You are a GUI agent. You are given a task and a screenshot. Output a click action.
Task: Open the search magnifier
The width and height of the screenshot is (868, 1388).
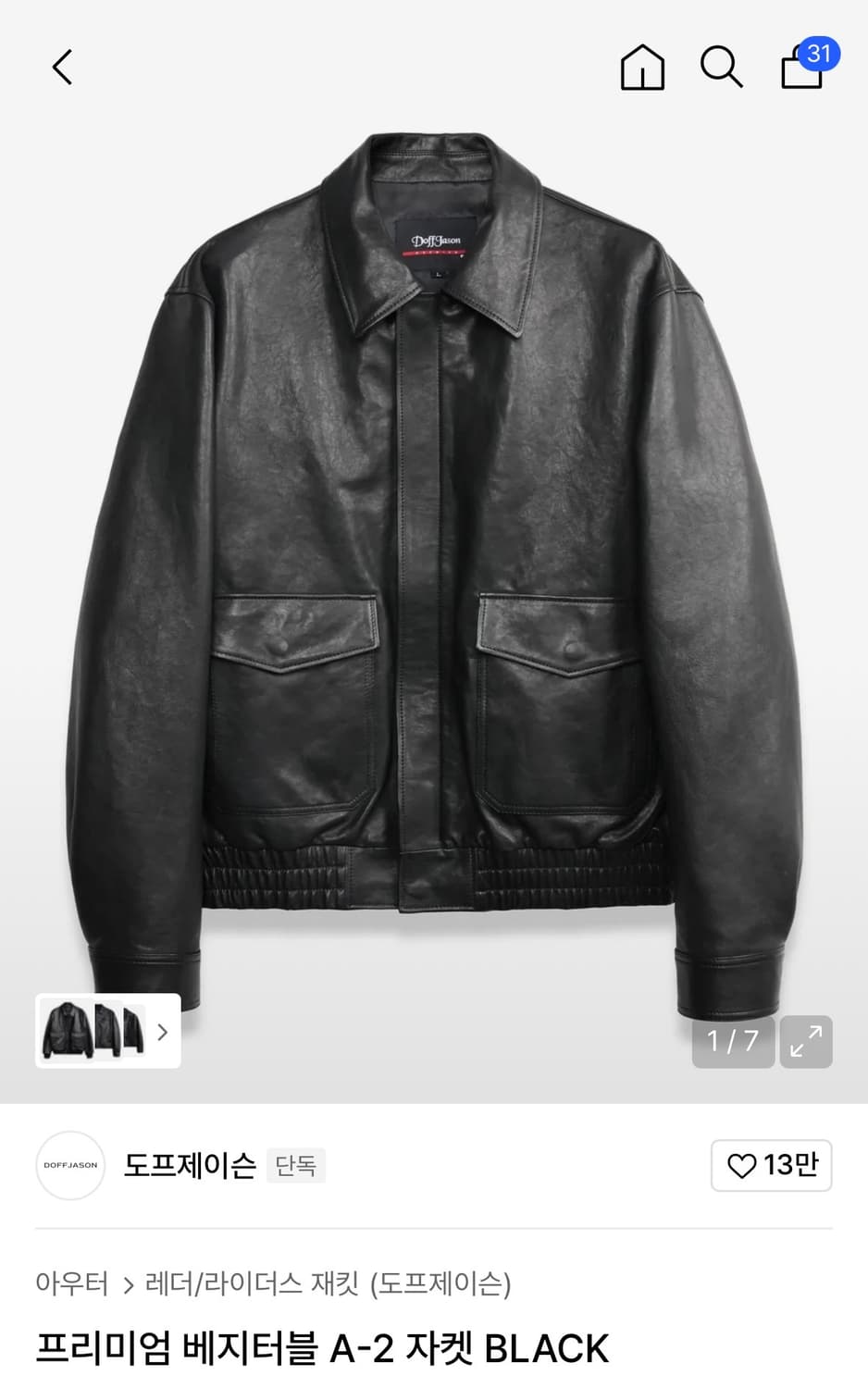click(721, 68)
